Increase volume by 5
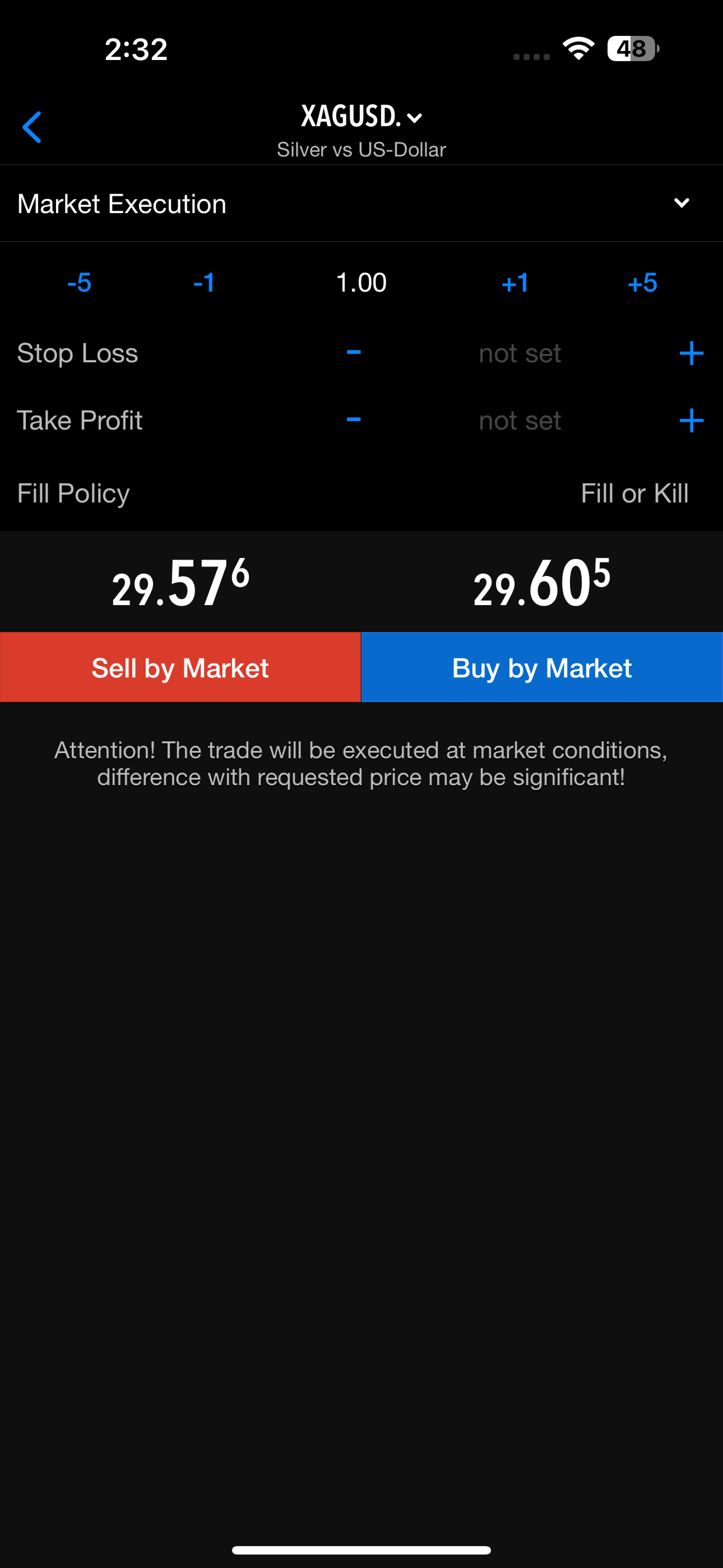This screenshot has width=723, height=1568. click(x=642, y=283)
